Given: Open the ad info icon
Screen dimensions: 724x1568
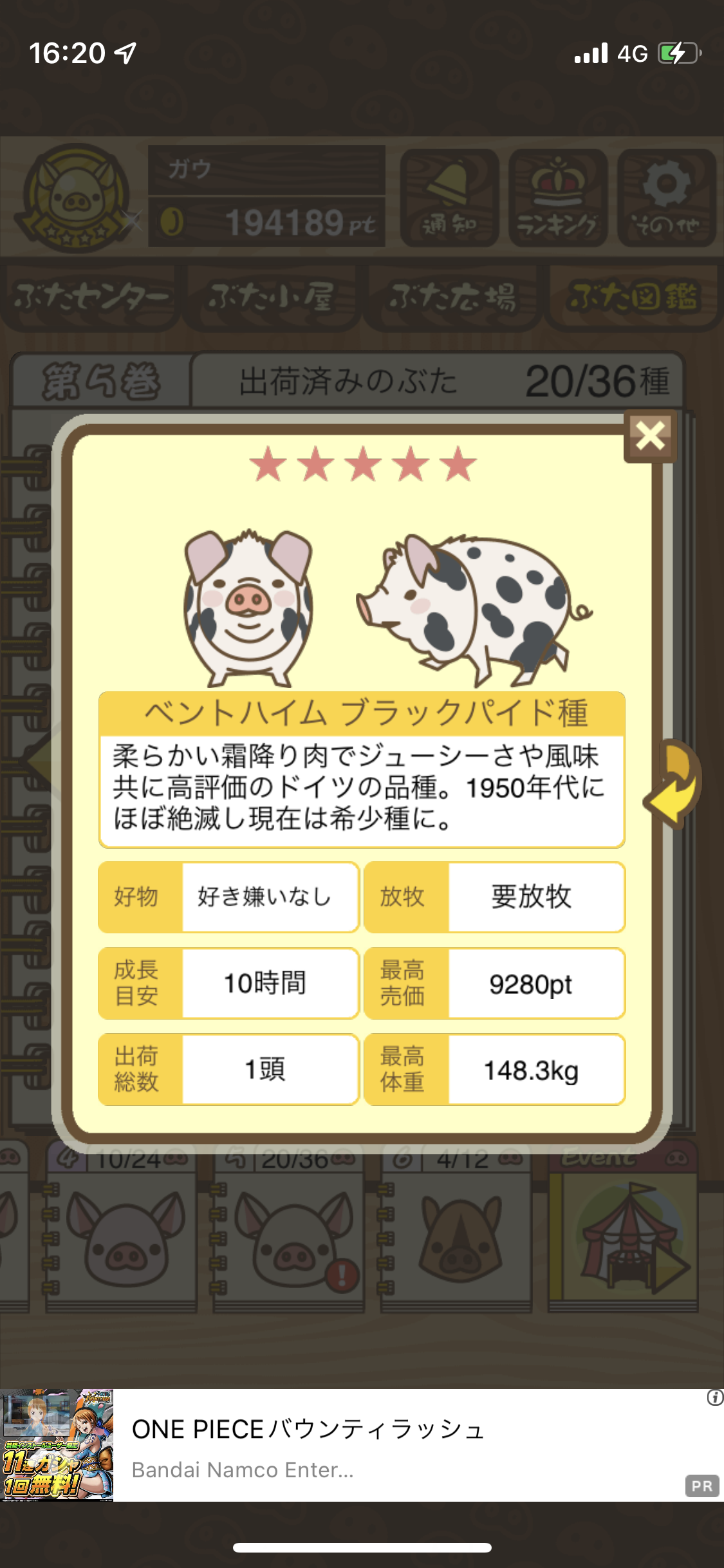Looking at the screenshot, I should [x=715, y=1397].
